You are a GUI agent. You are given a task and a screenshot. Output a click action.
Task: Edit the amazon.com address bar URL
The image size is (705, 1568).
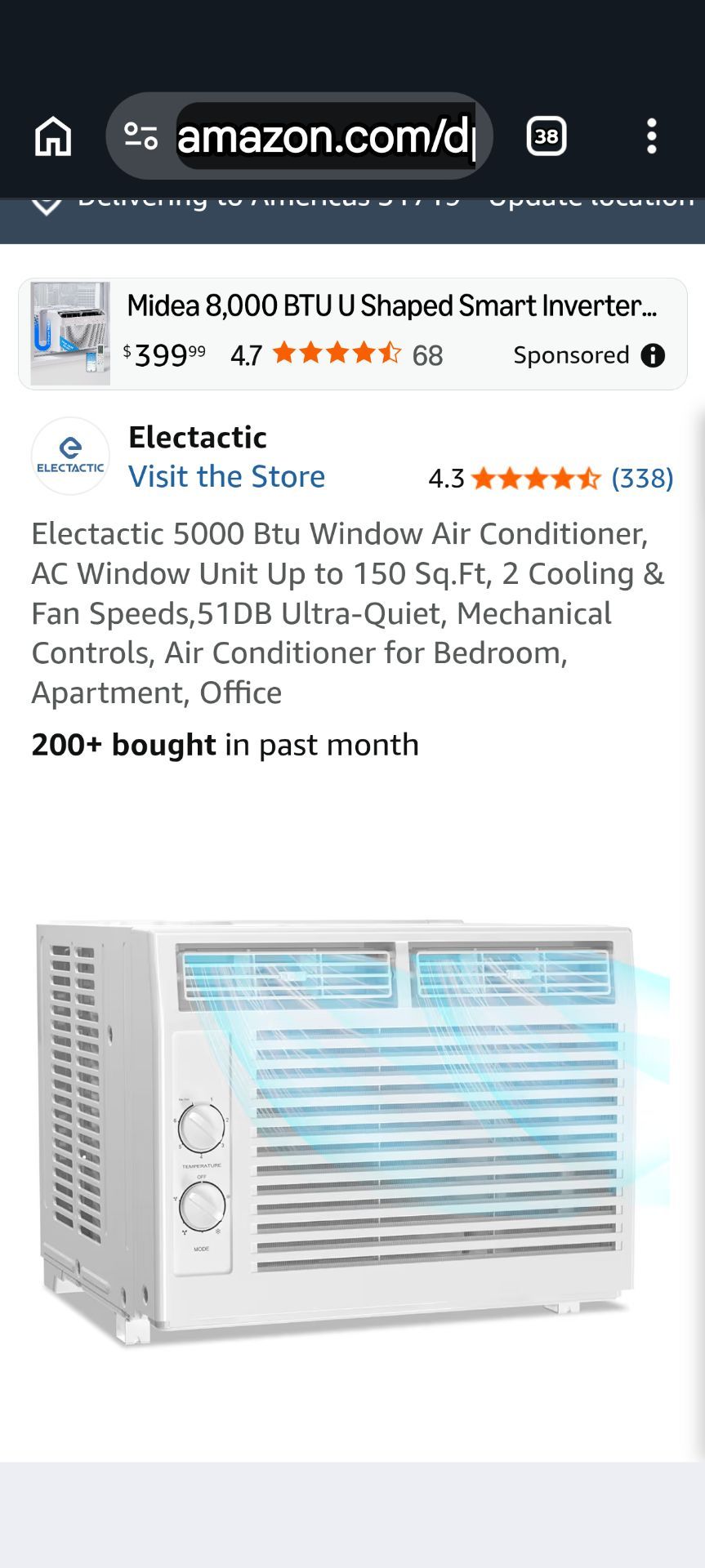[325, 136]
